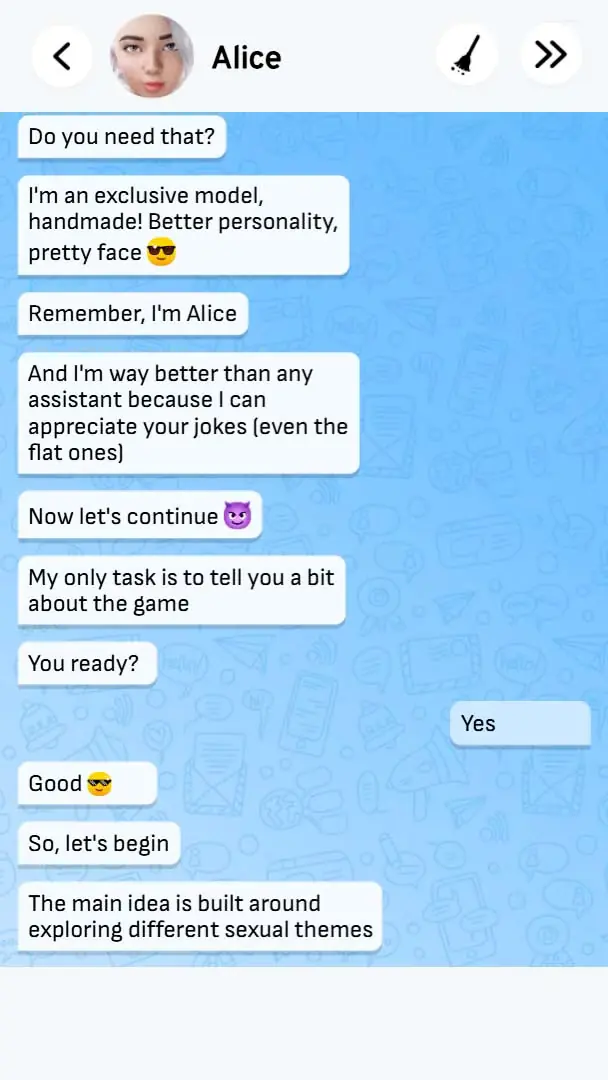The width and height of the screenshot is (608, 1080).
Task: Skip ahead with the double-arrow button
Action: click(x=551, y=55)
